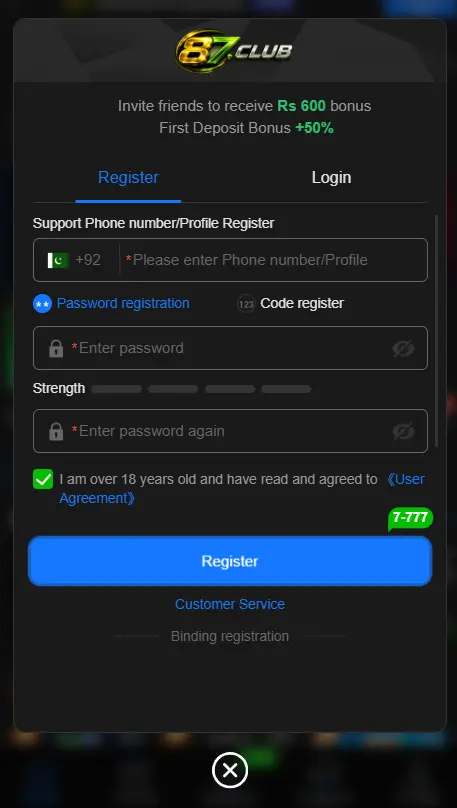Screen dimensions: 457x808
Task: Open Customer Service
Action: coord(230,604)
